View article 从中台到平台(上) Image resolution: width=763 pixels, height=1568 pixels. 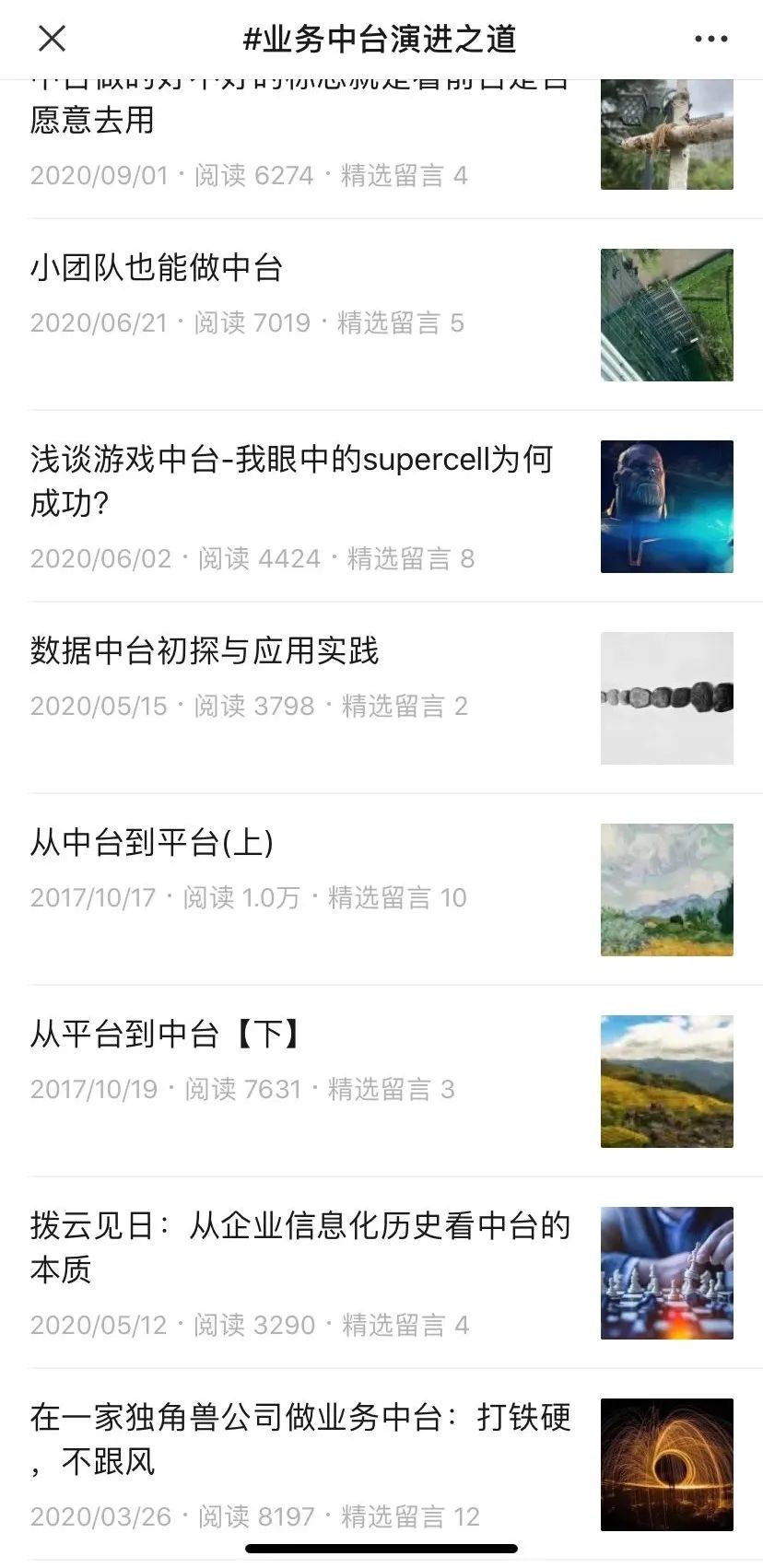click(152, 843)
